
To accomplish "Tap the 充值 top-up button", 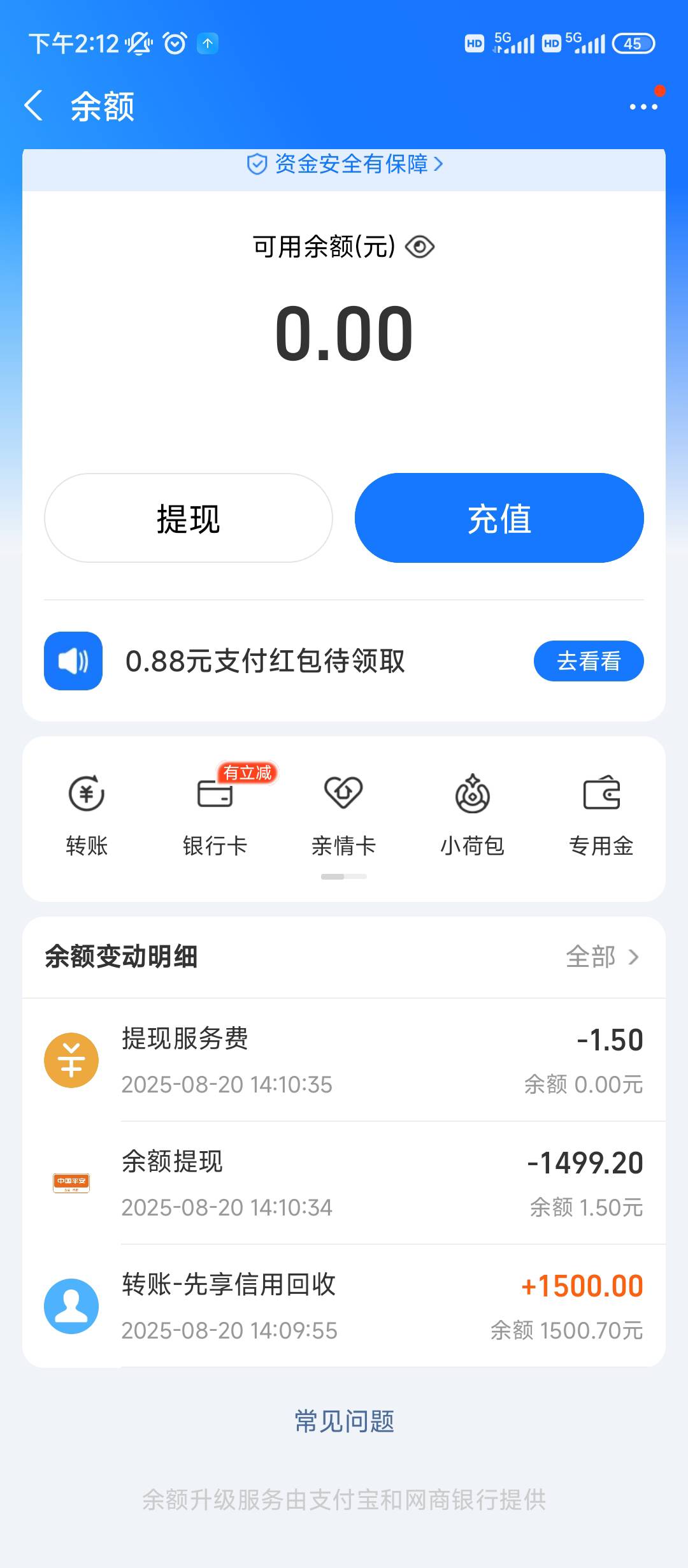I will pyautogui.click(x=499, y=518).
